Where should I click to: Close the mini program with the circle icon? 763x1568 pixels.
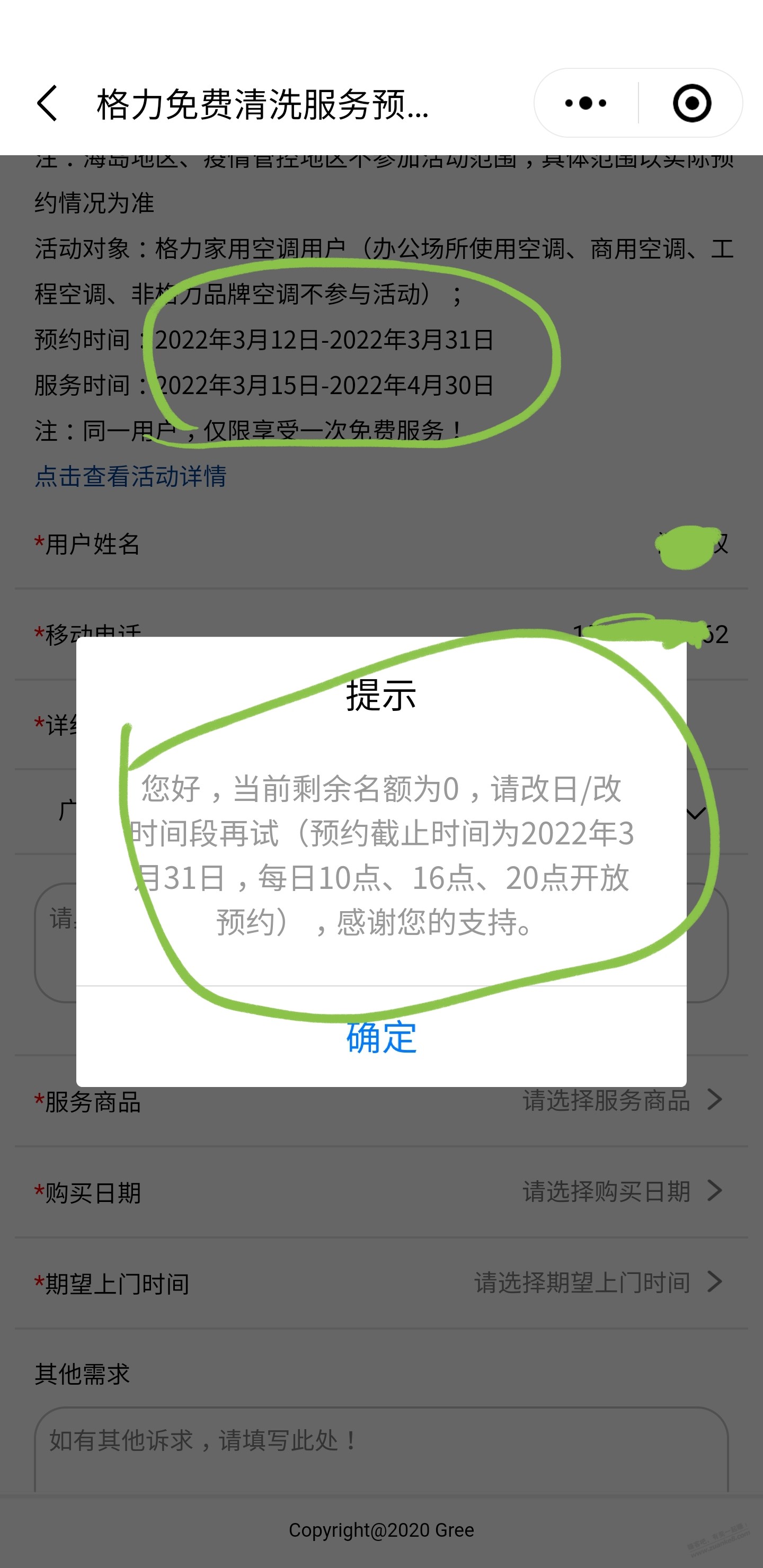pyautogui.click(x=691, y=103)
